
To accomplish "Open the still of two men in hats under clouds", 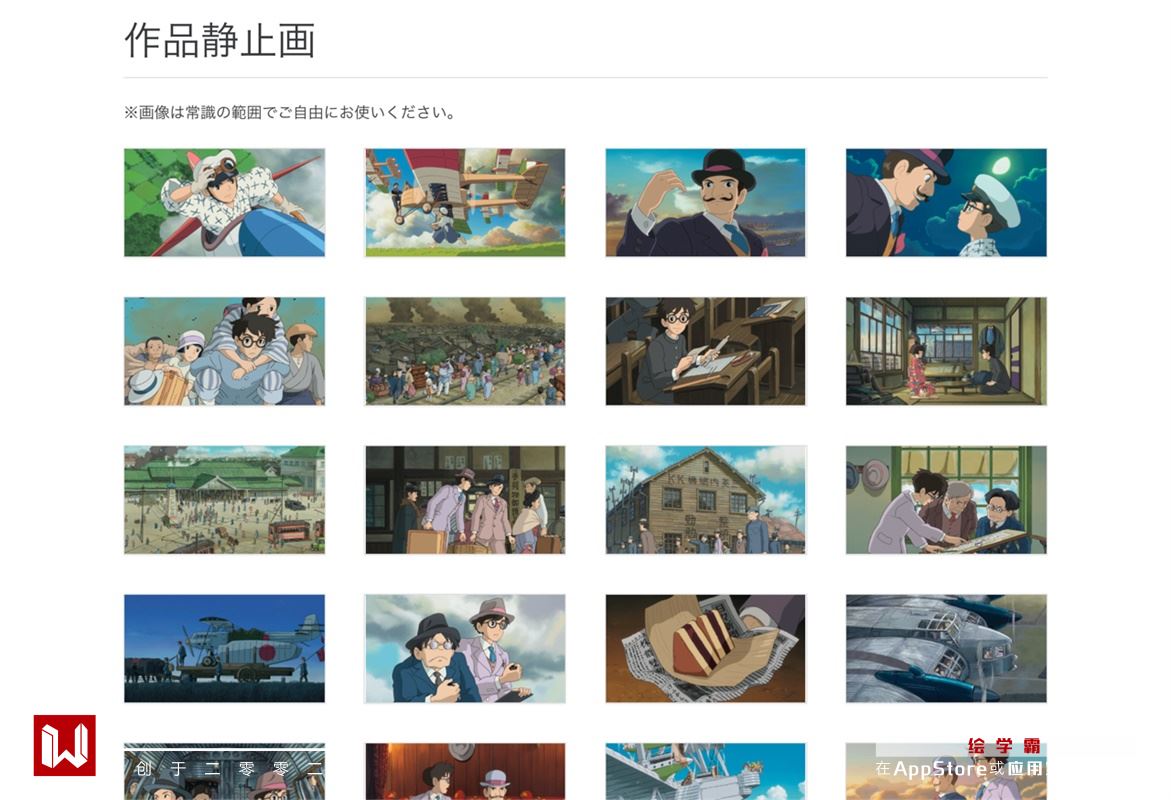I will (x=465, y=649).
